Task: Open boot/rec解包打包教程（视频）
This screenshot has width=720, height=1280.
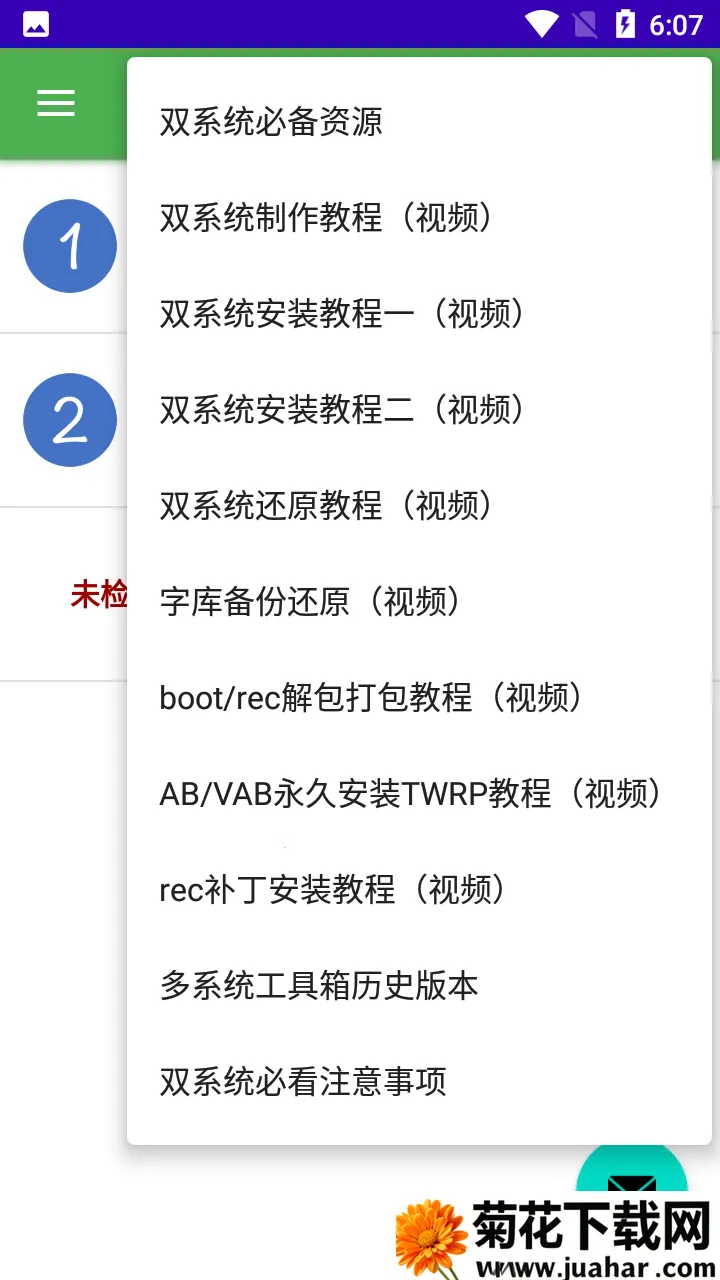Action: click(x=372, y=698)
